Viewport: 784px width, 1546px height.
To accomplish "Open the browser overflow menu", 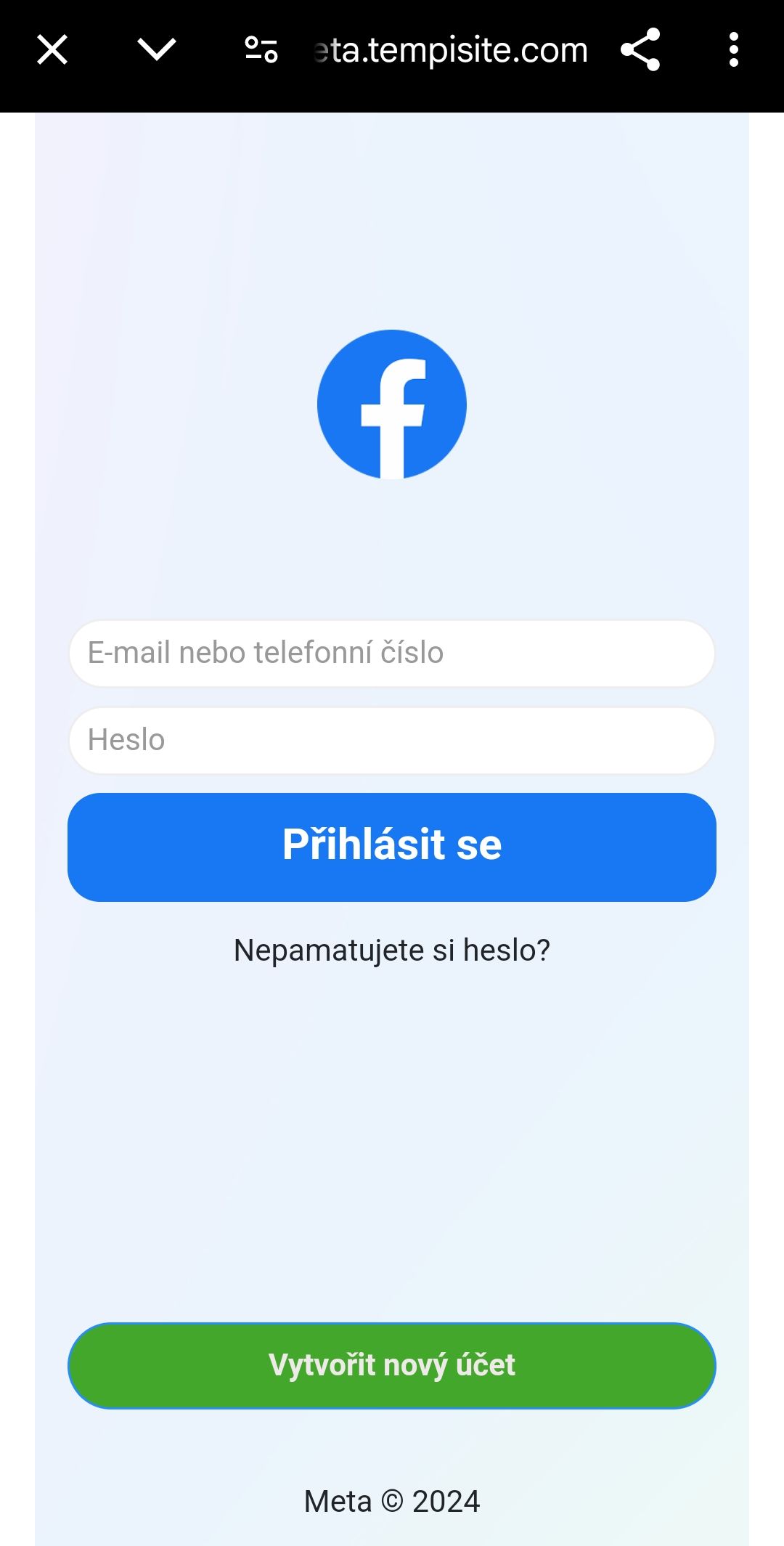I will [x=734, y=50].
